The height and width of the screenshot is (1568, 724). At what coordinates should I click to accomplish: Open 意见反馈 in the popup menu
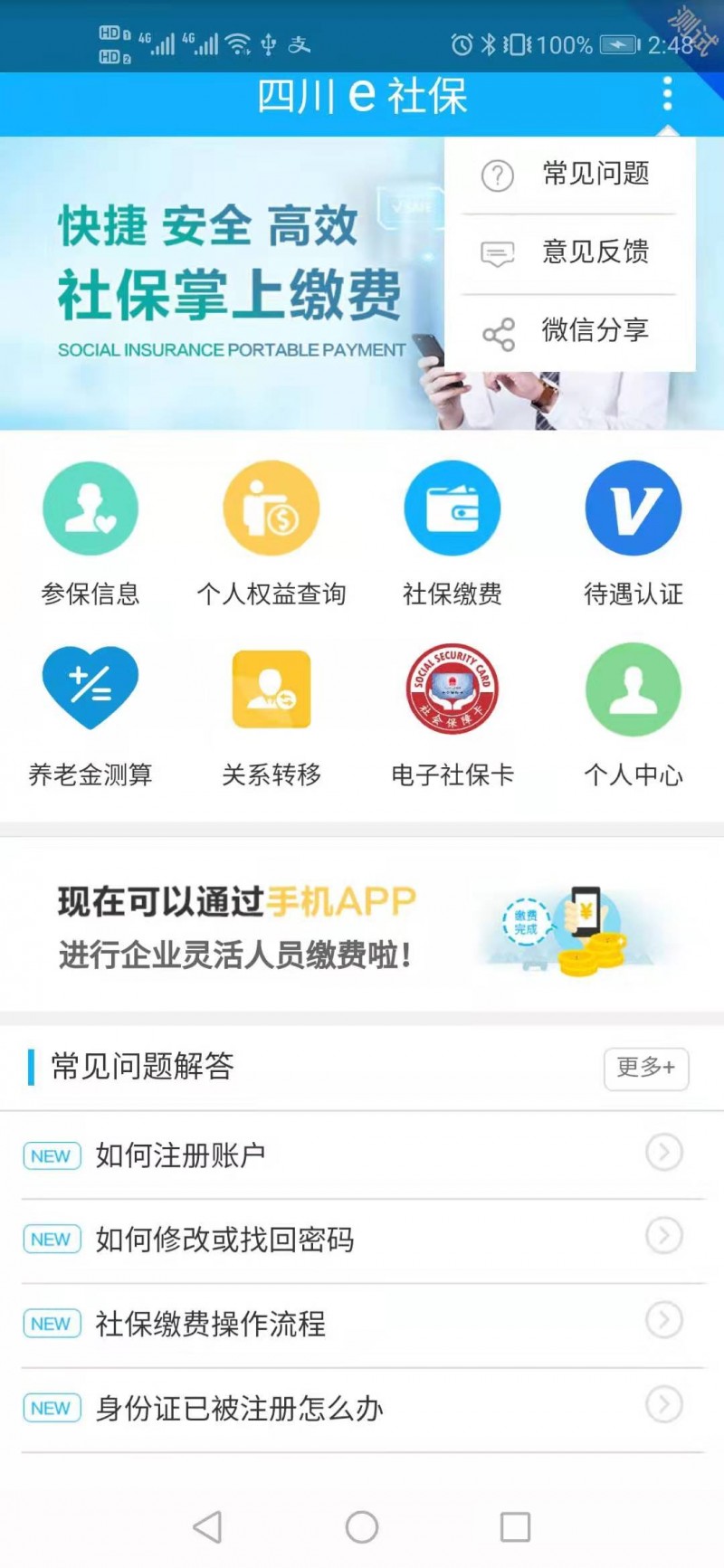click(570, 252)
